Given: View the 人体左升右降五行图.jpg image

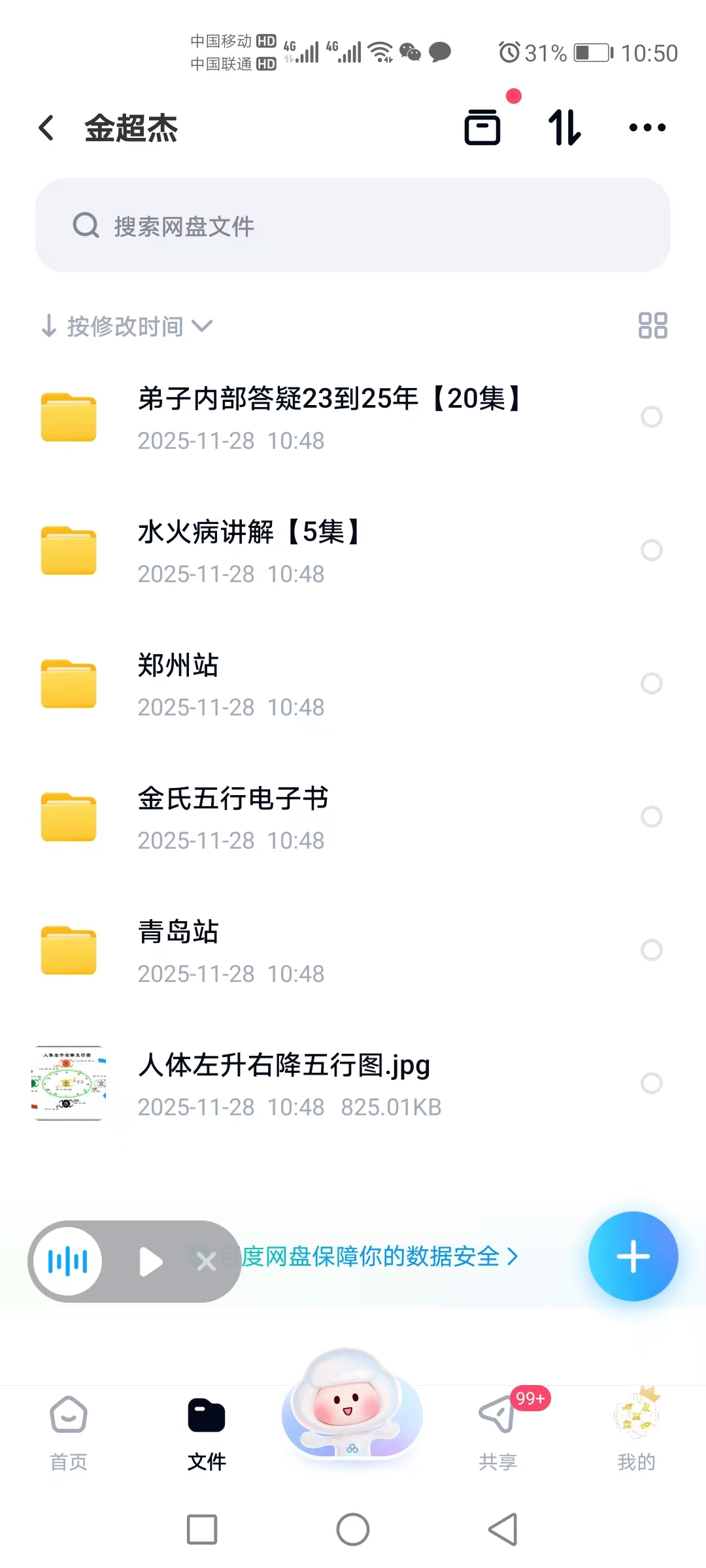Looking at the screenshot, I should pyautogui.click(x=284, y=1083).
